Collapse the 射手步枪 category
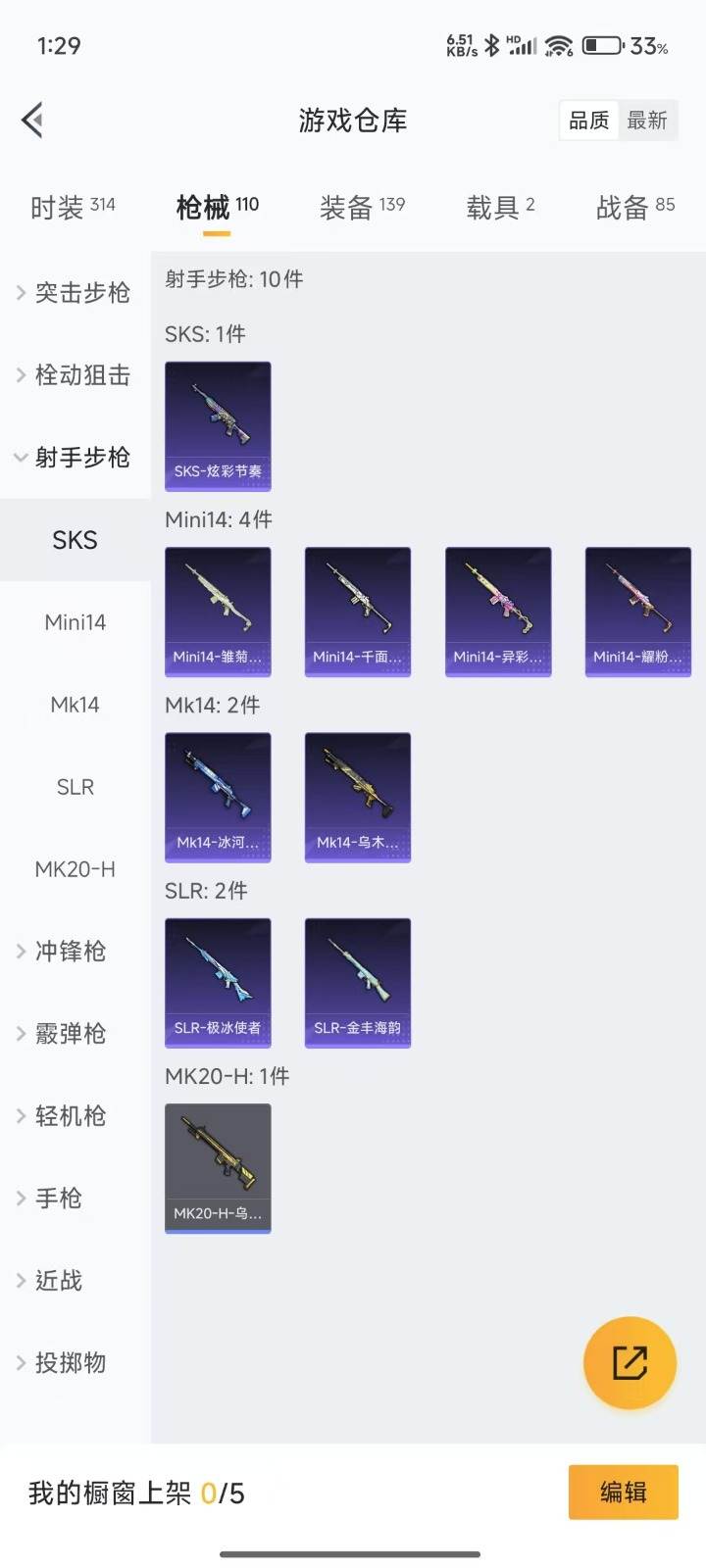 tap(76, 458)
